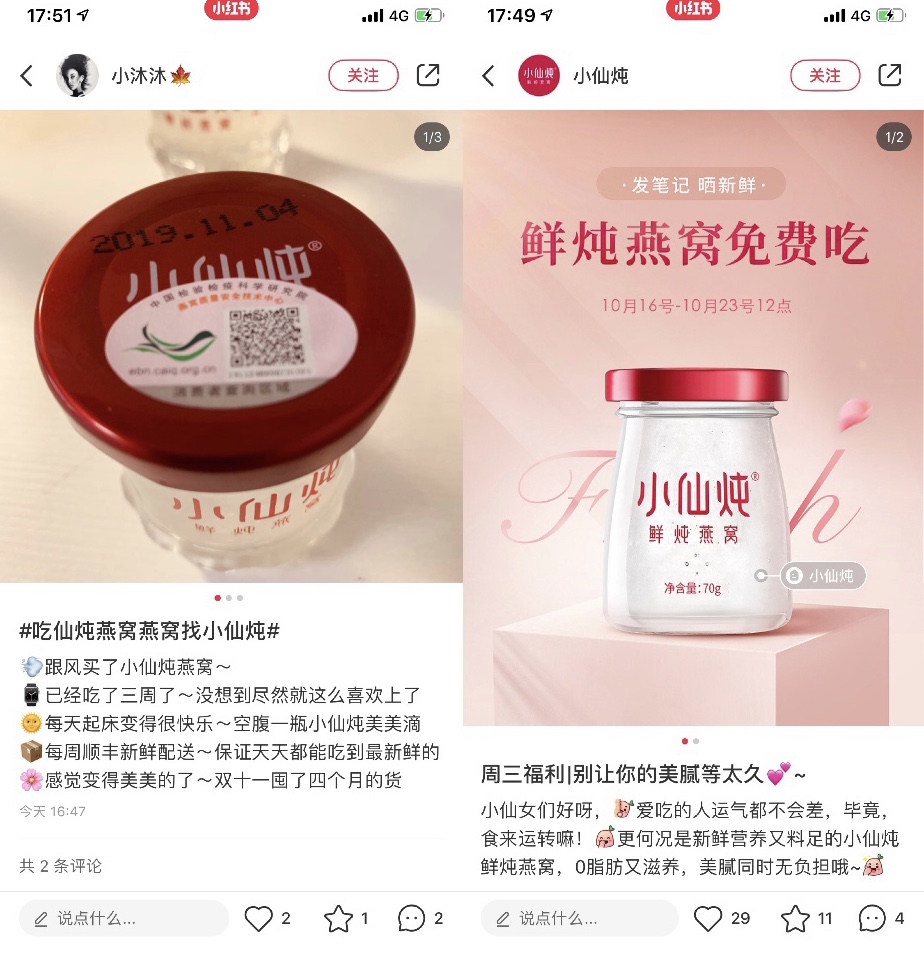924x961 pixels.
Task: Write a comment on 小沐沐's post
Action: point(124,918)
